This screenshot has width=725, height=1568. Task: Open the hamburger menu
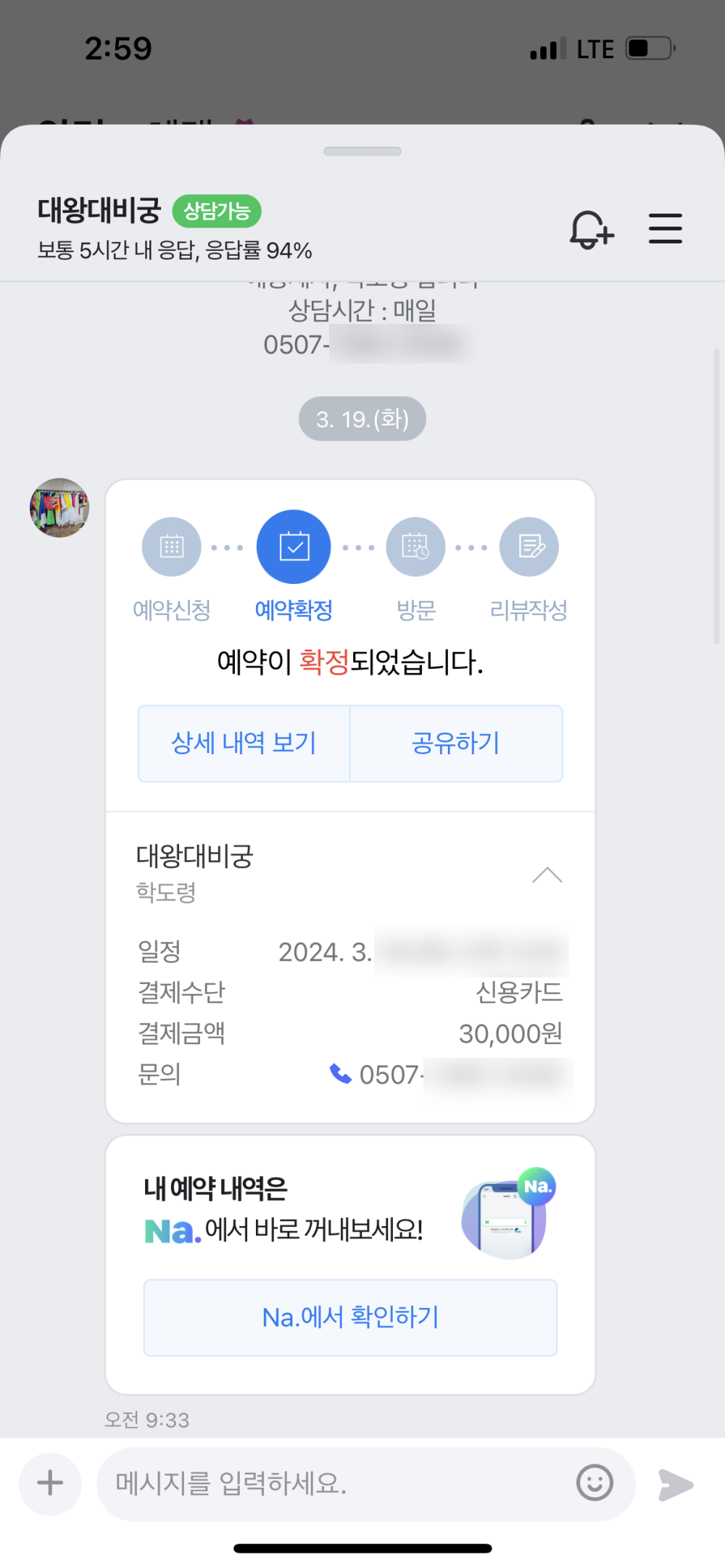click(665, 229)
